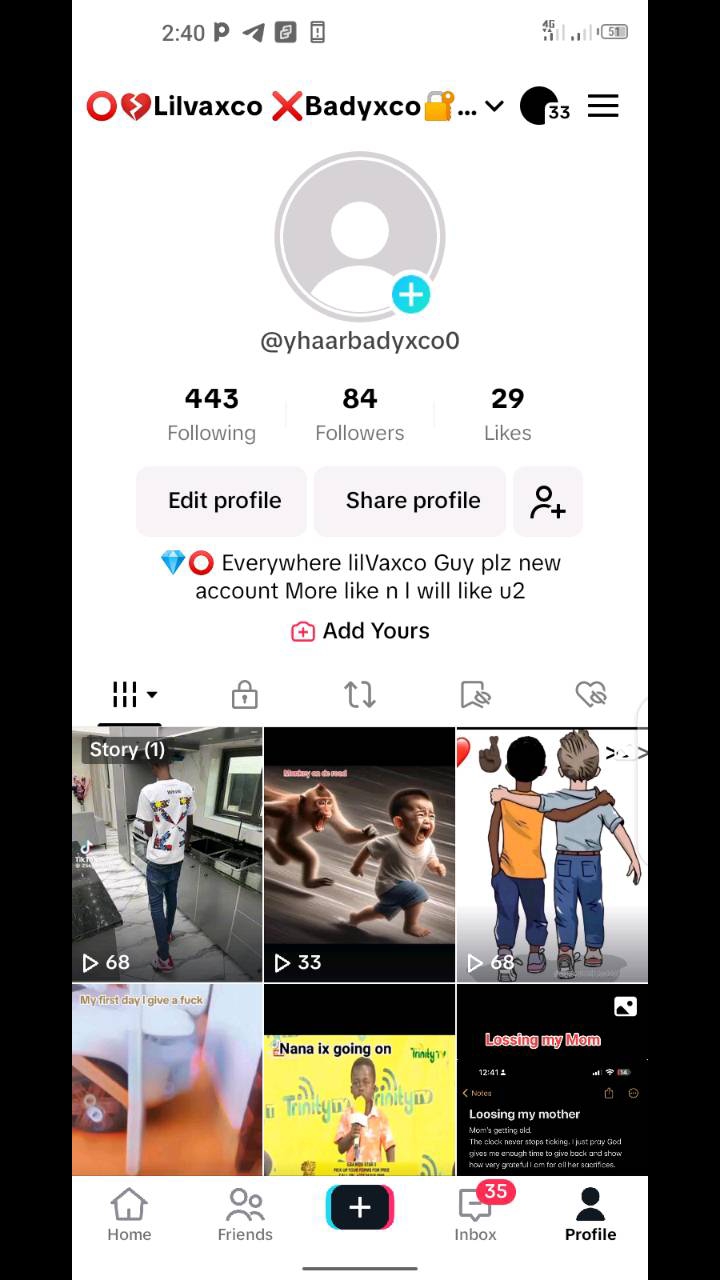This screenshot has width=720, height=1280.
Task: Open the Story (1) video
Action: pyautogui.click(x=167, y=855)
